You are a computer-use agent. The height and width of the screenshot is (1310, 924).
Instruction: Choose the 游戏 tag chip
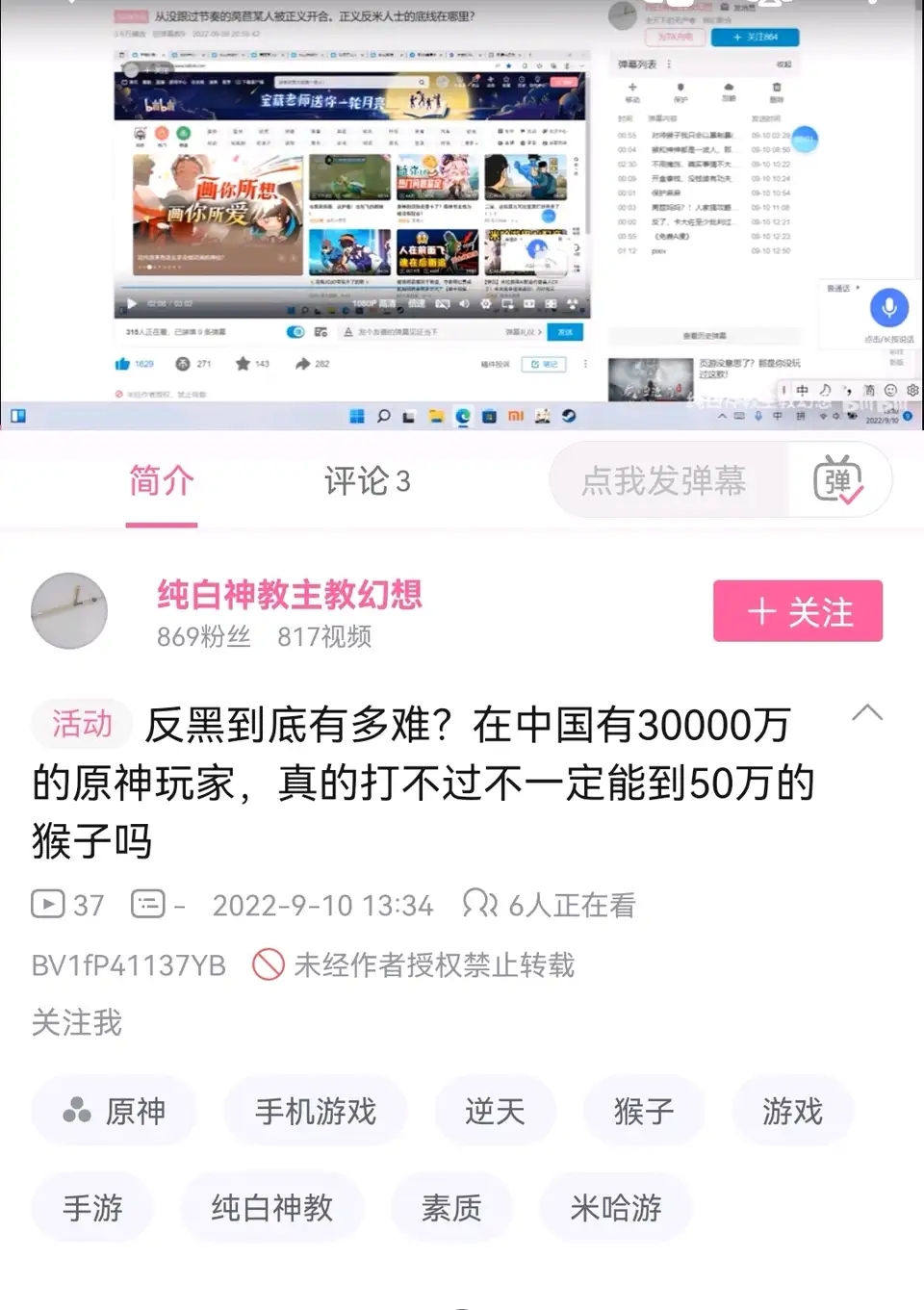click(792, 1112)
